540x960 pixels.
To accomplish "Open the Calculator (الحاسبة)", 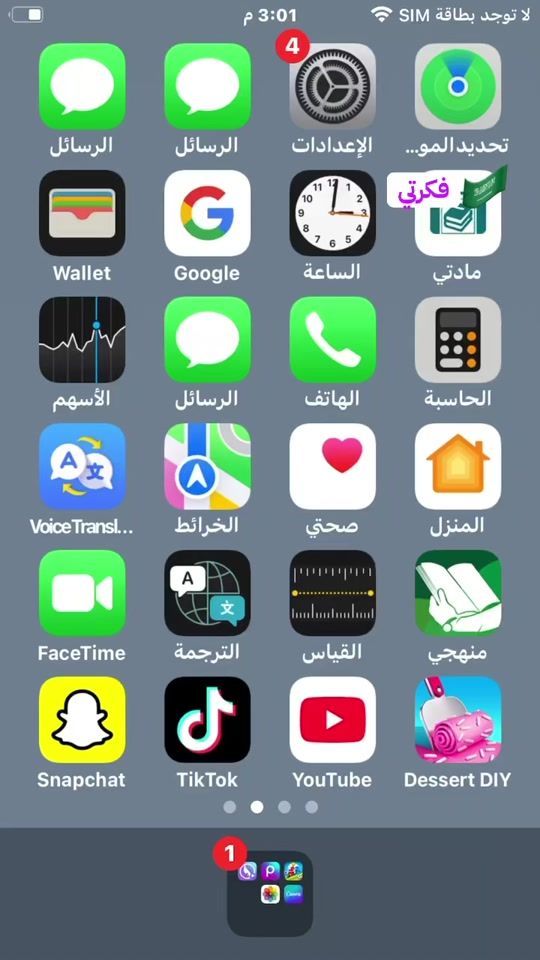I will coord(458,340).
